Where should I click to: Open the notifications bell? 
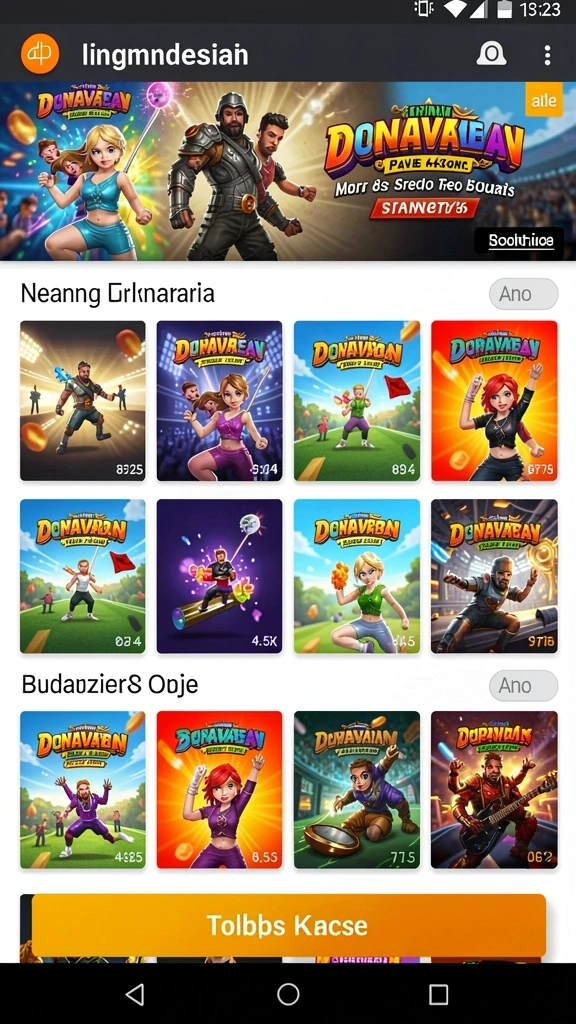tap(491, 54)
